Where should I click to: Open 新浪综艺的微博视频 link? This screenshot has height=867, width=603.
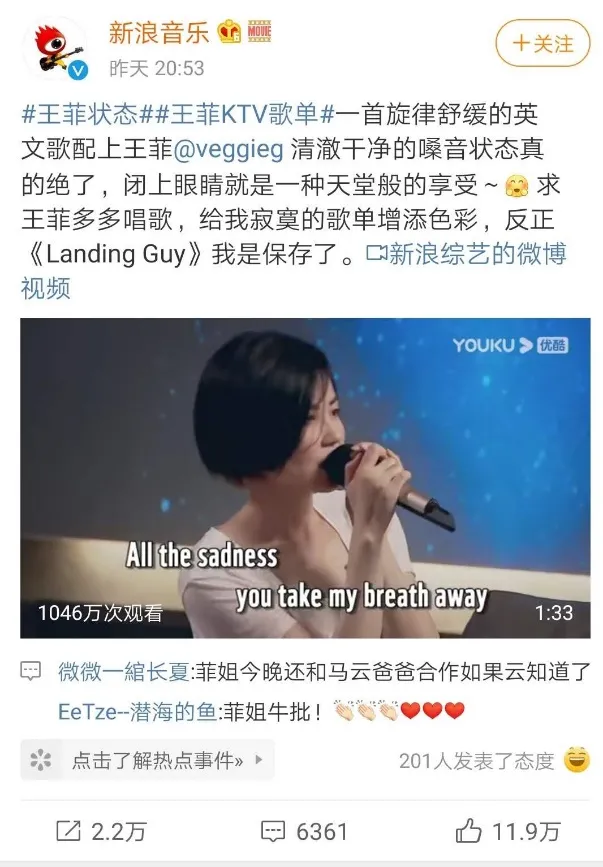466,254
